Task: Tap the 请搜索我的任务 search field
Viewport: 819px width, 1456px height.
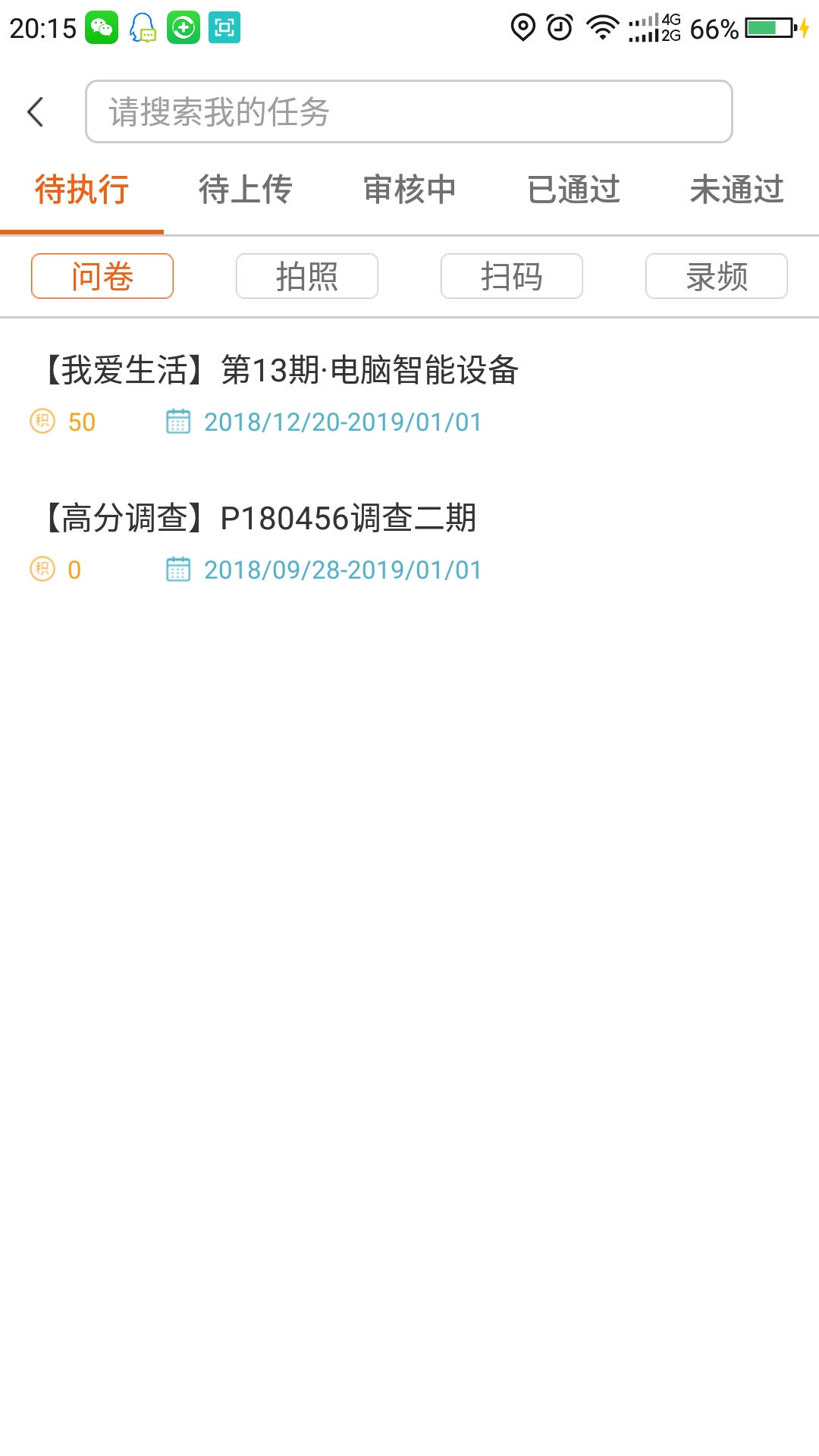Action: coord(409,111)
